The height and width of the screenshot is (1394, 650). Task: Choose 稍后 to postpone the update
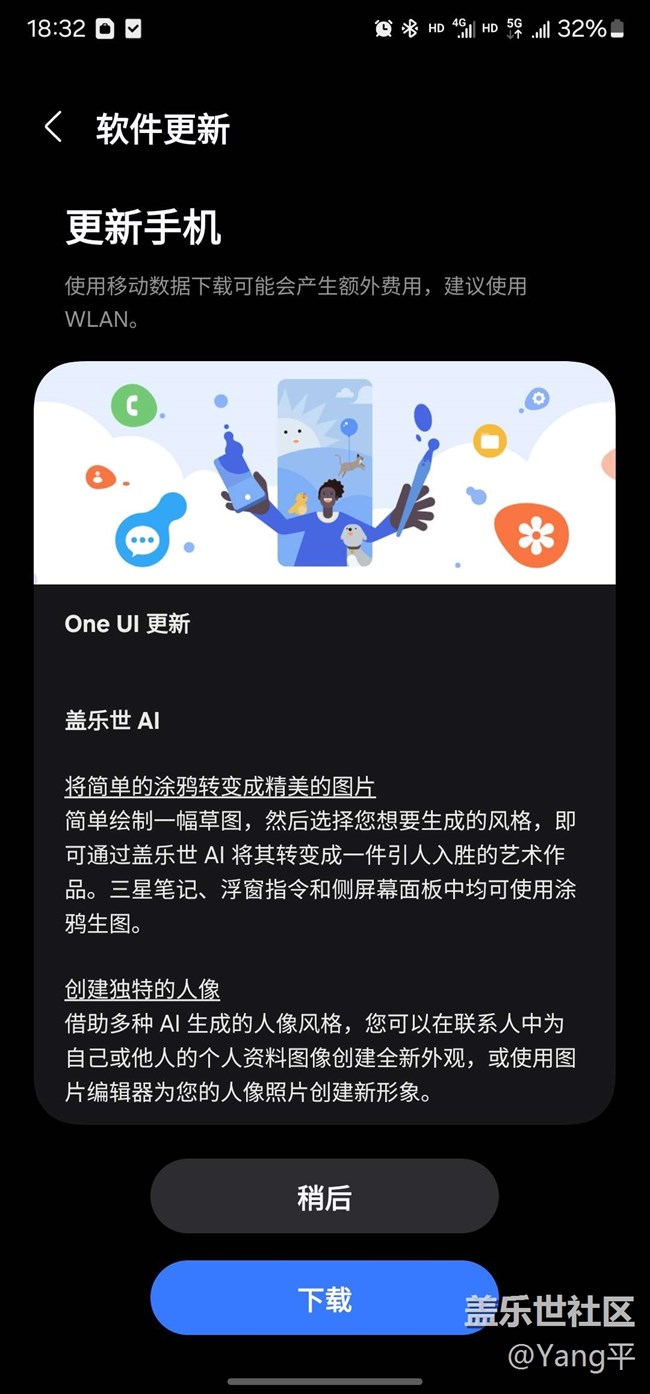point(324,1197)
